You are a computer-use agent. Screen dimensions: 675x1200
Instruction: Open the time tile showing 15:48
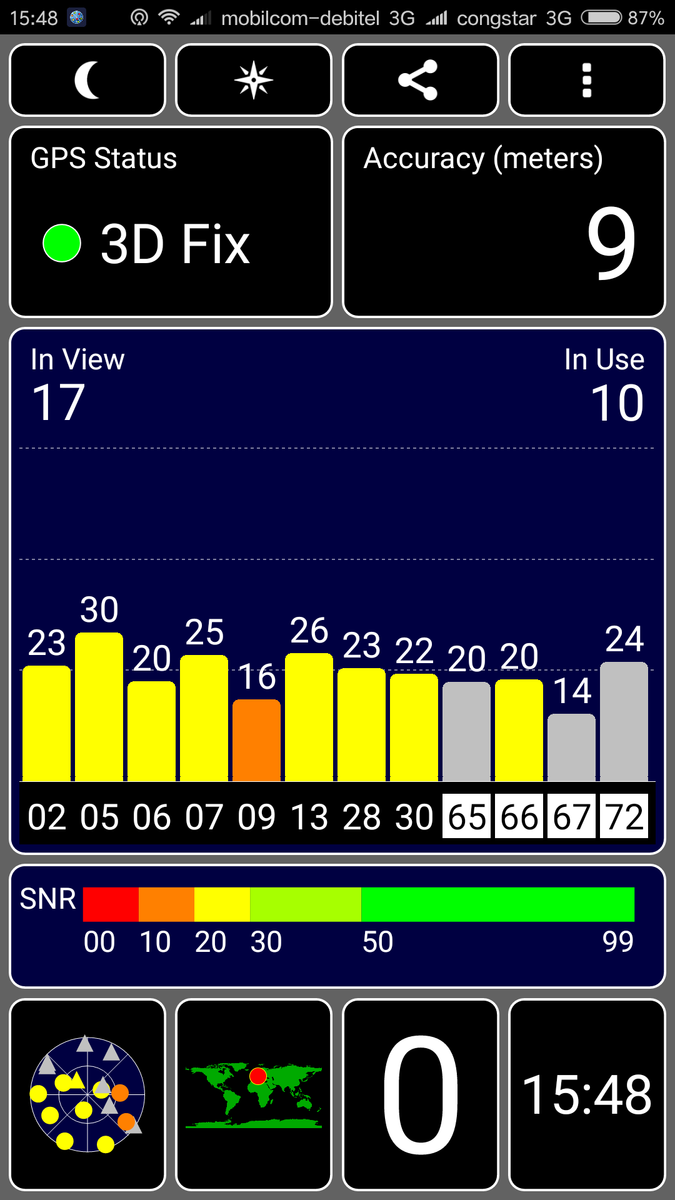tap(587, 1093)
